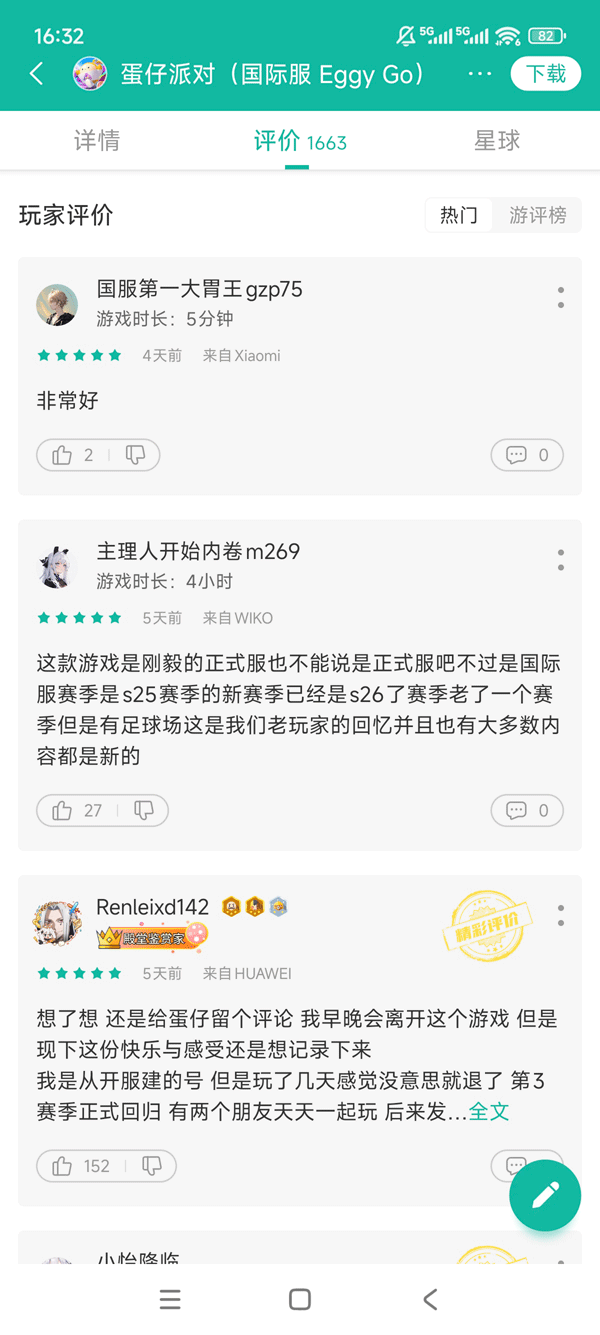View 主理人开始内卷m269's profile avatar
The image size is (600, 1335).
[57, 567]
